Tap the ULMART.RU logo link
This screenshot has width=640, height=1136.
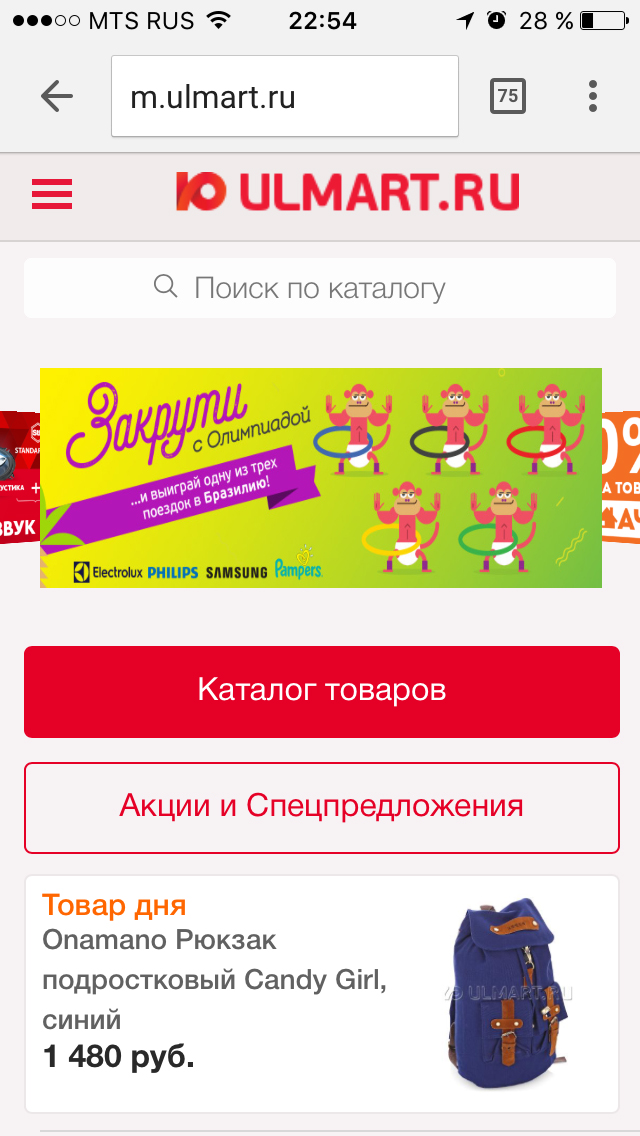click(348, 192)
